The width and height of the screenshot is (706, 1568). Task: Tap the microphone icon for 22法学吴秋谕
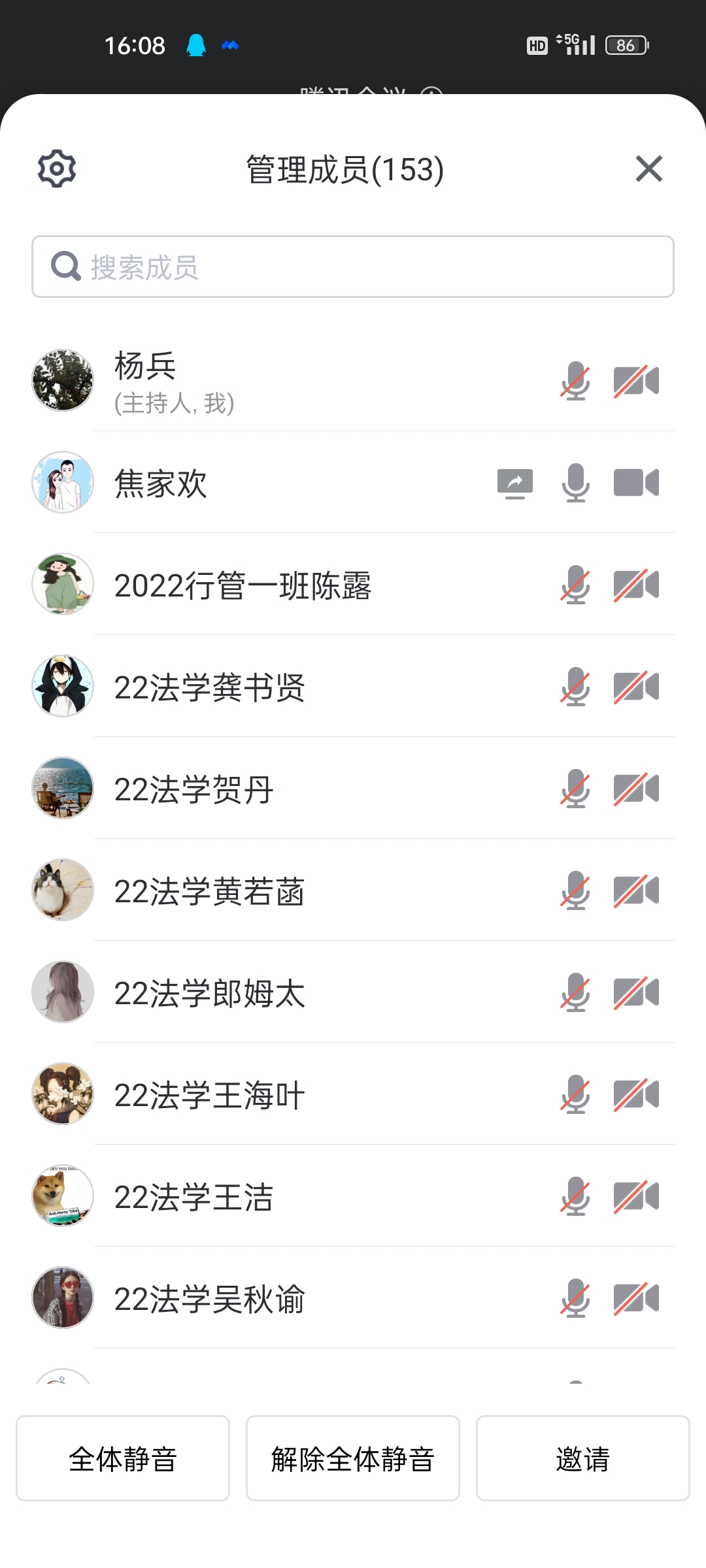click(575, 1298)
